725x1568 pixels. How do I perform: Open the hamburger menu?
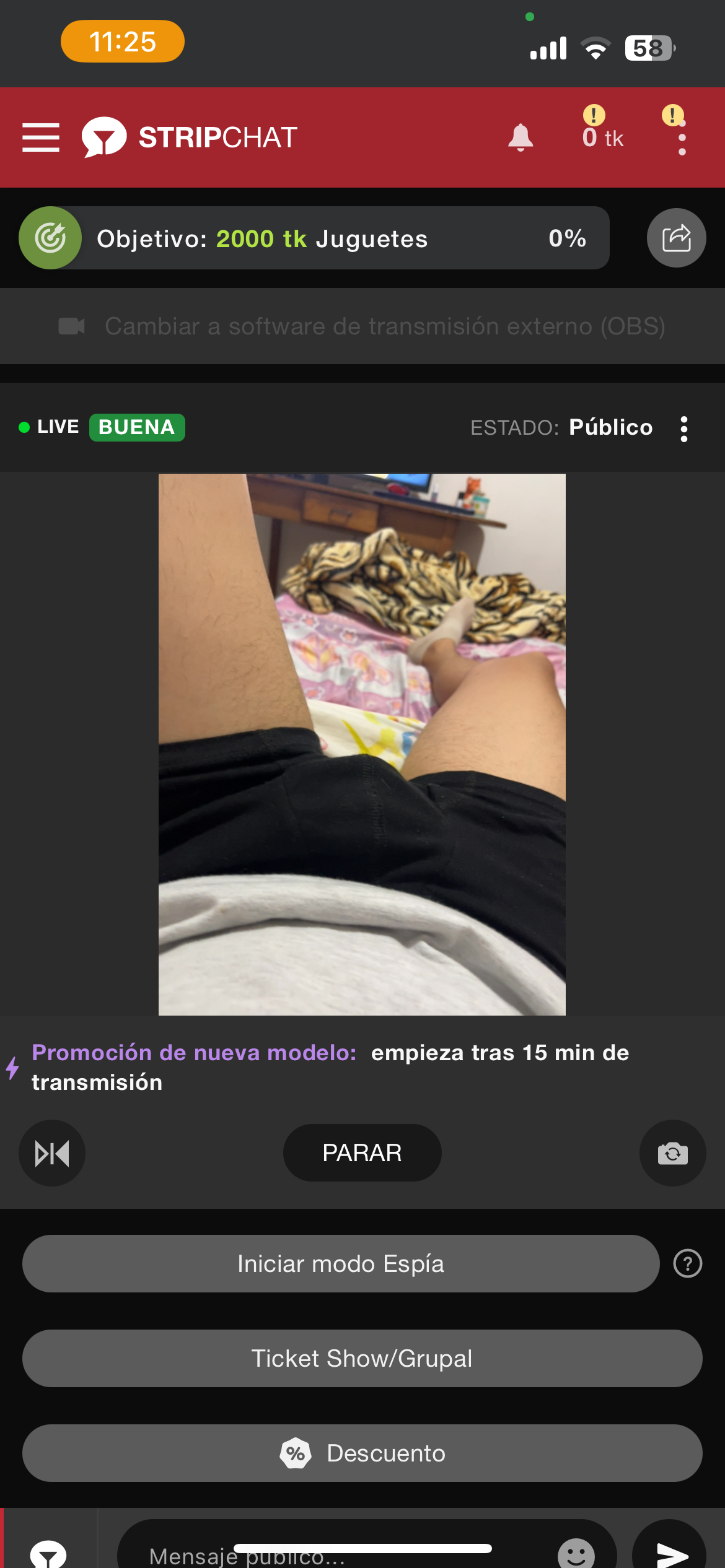tap(41, 137)
